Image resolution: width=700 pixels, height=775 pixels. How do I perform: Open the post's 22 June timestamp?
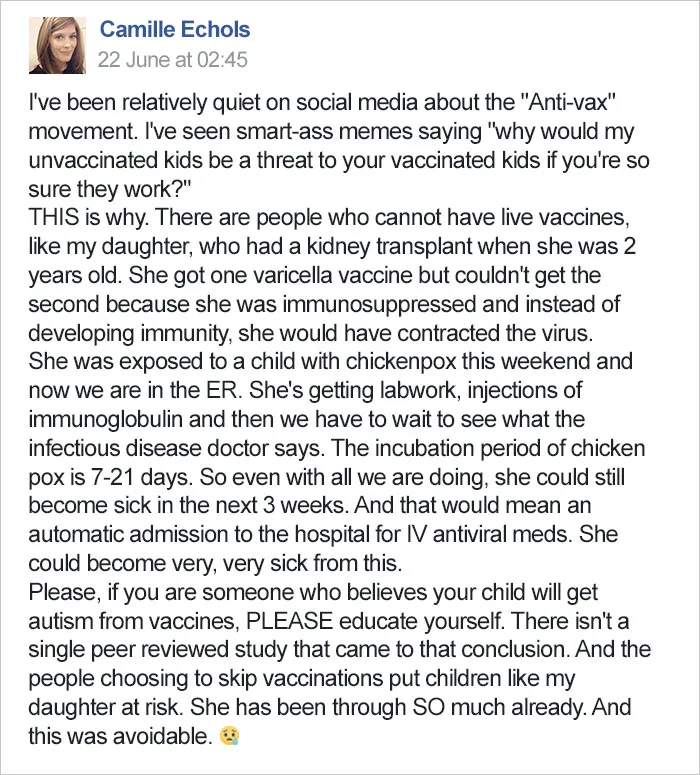(172, 60)
